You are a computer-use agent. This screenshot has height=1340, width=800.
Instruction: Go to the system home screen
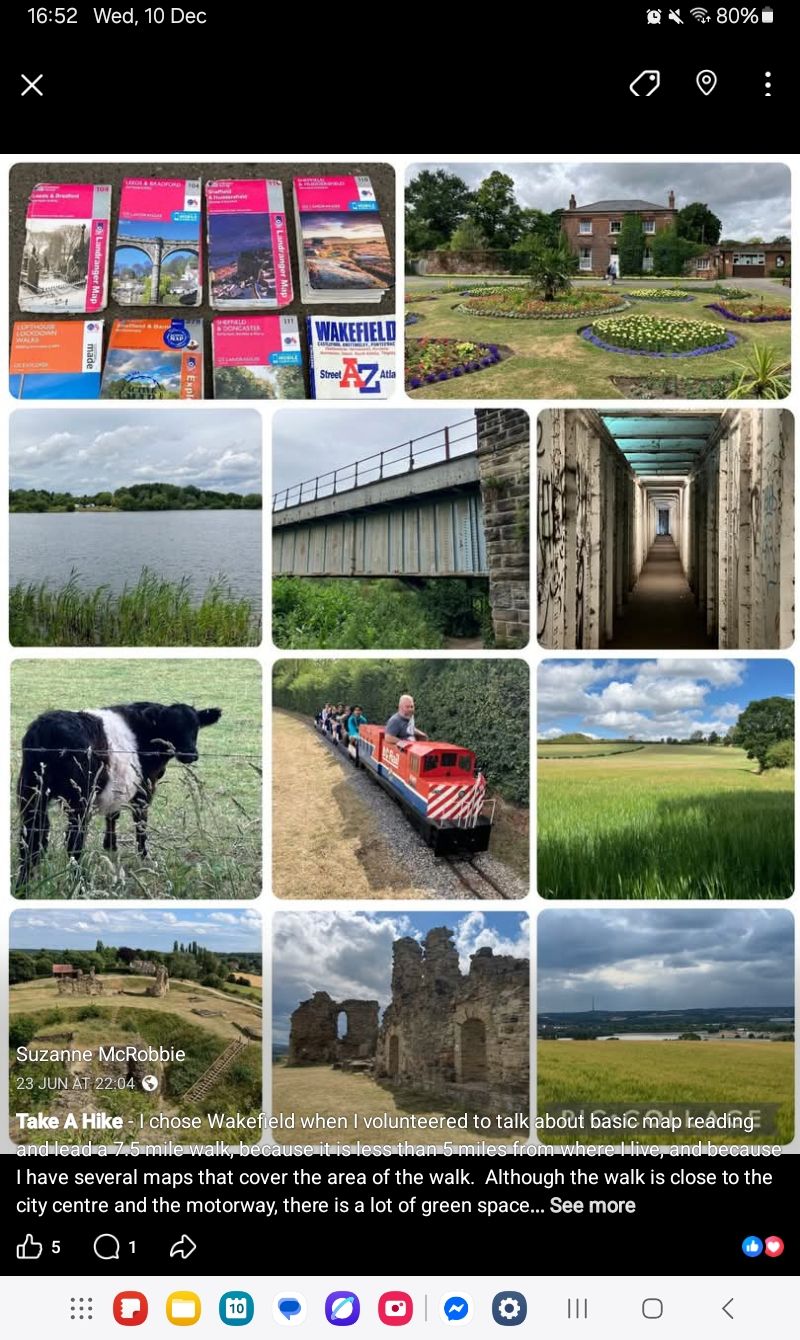pos(652,1308)
